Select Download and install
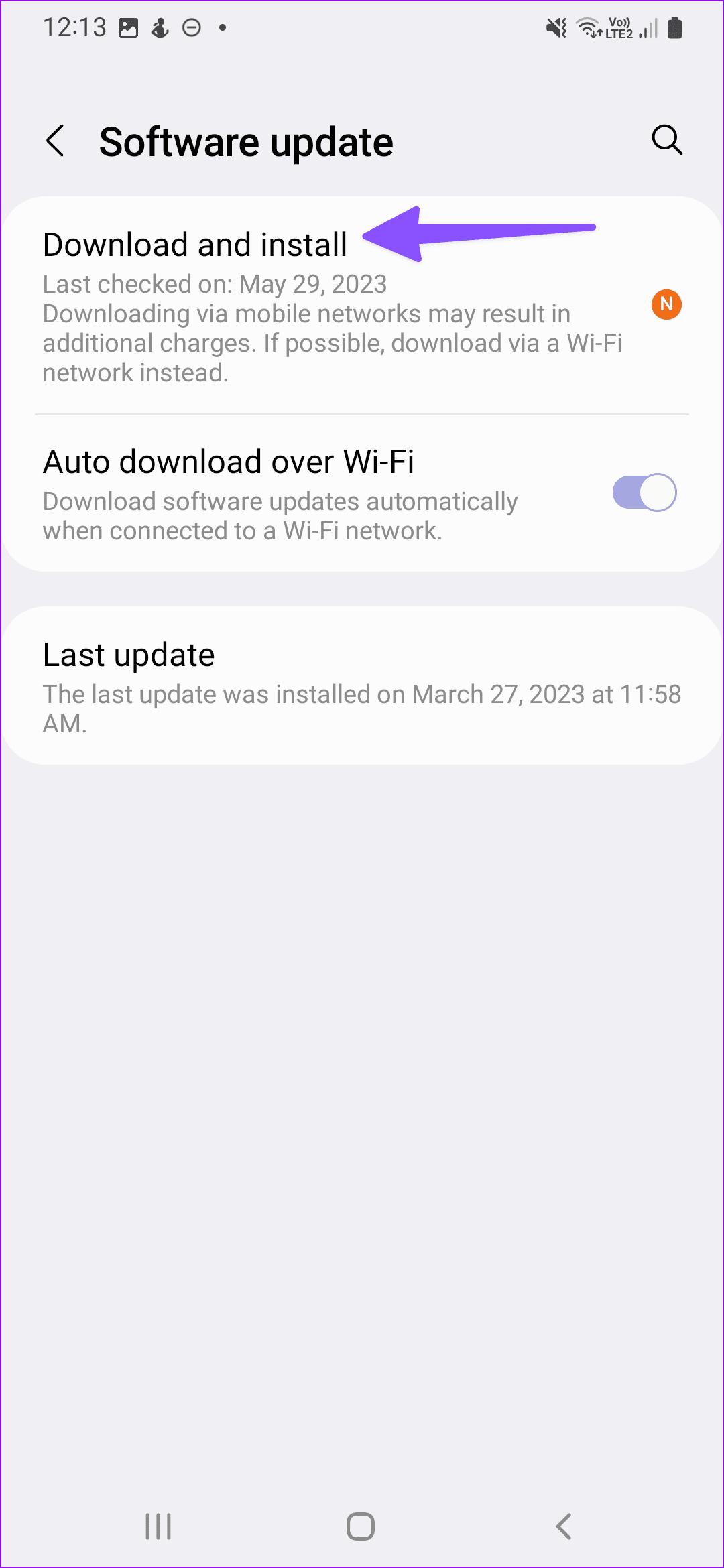Viewport: 724px width, 1568px height. coord(194,244)
